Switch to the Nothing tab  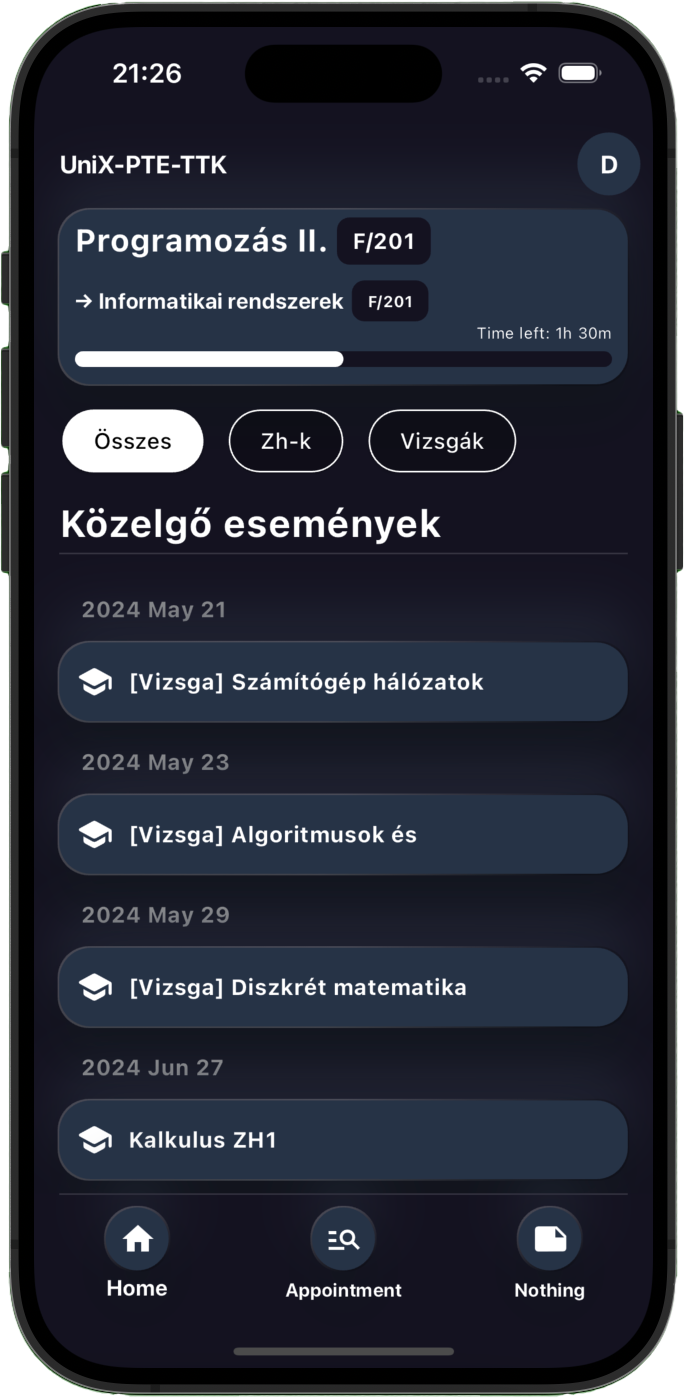click(549, 1254)
